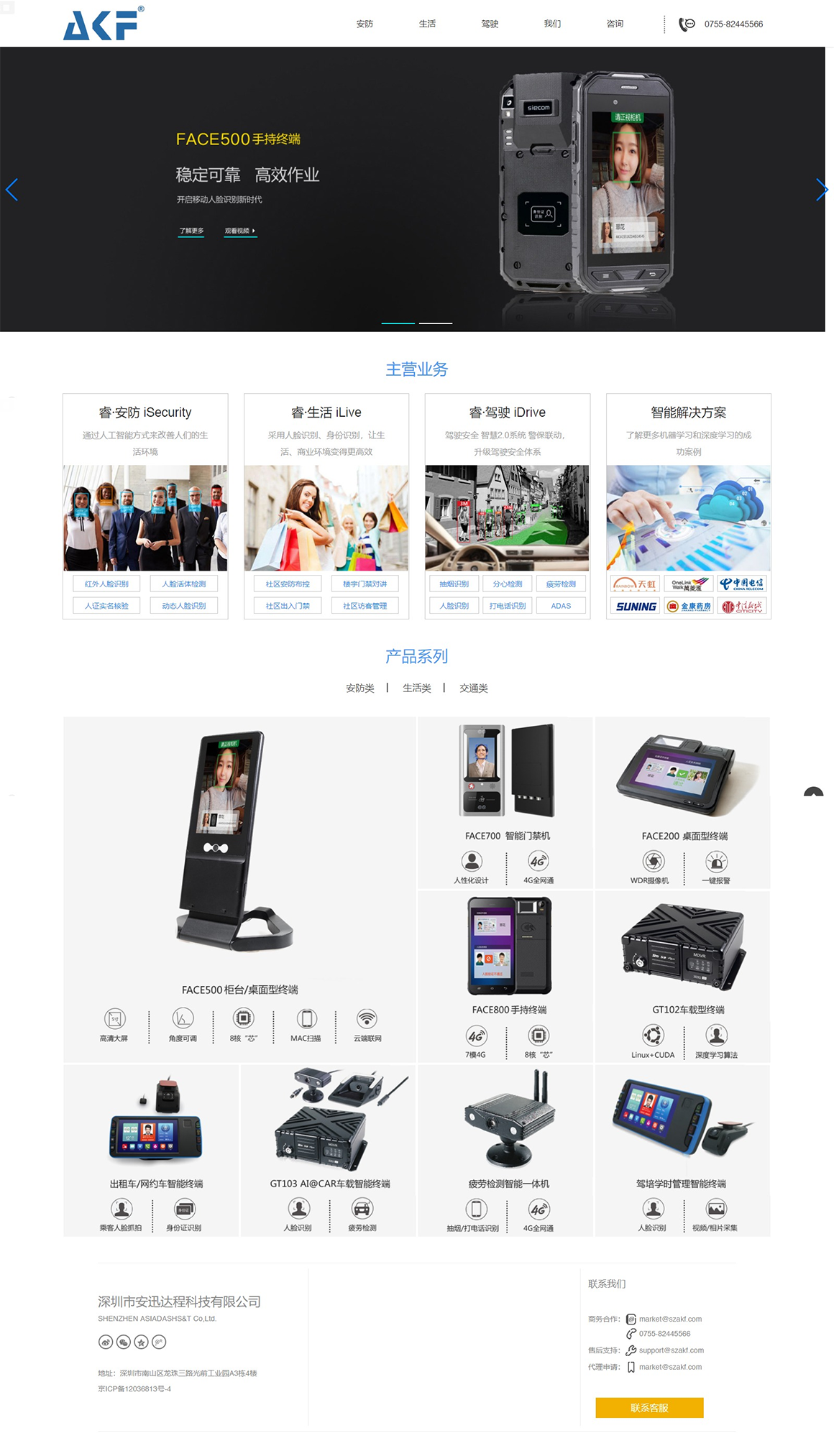The width and height of the screenshot is (834, 1456).
Task: Open FACE700 智能门禁机 product
Action: click(507, 836)
